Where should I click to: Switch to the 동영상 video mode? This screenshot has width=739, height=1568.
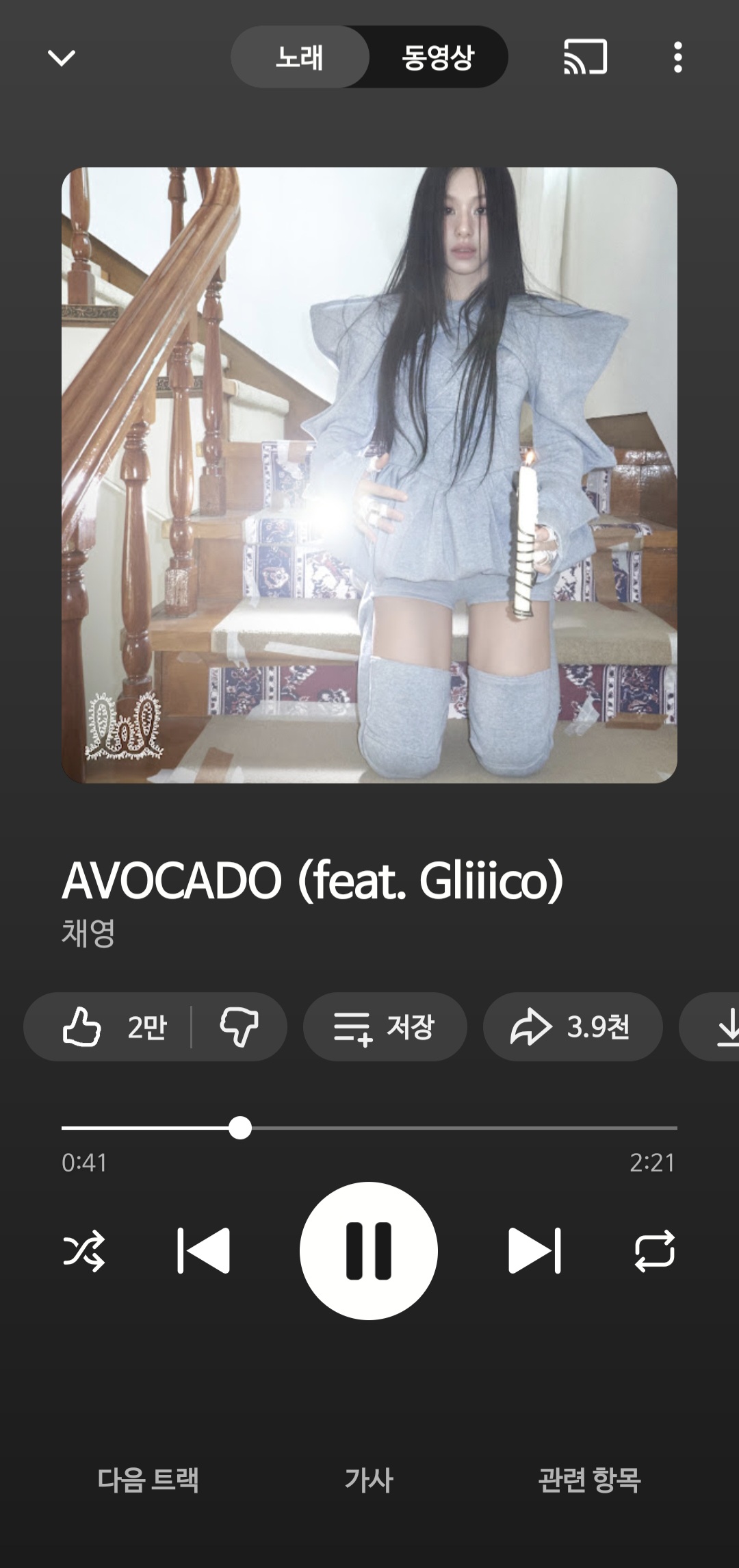[437, 58]
